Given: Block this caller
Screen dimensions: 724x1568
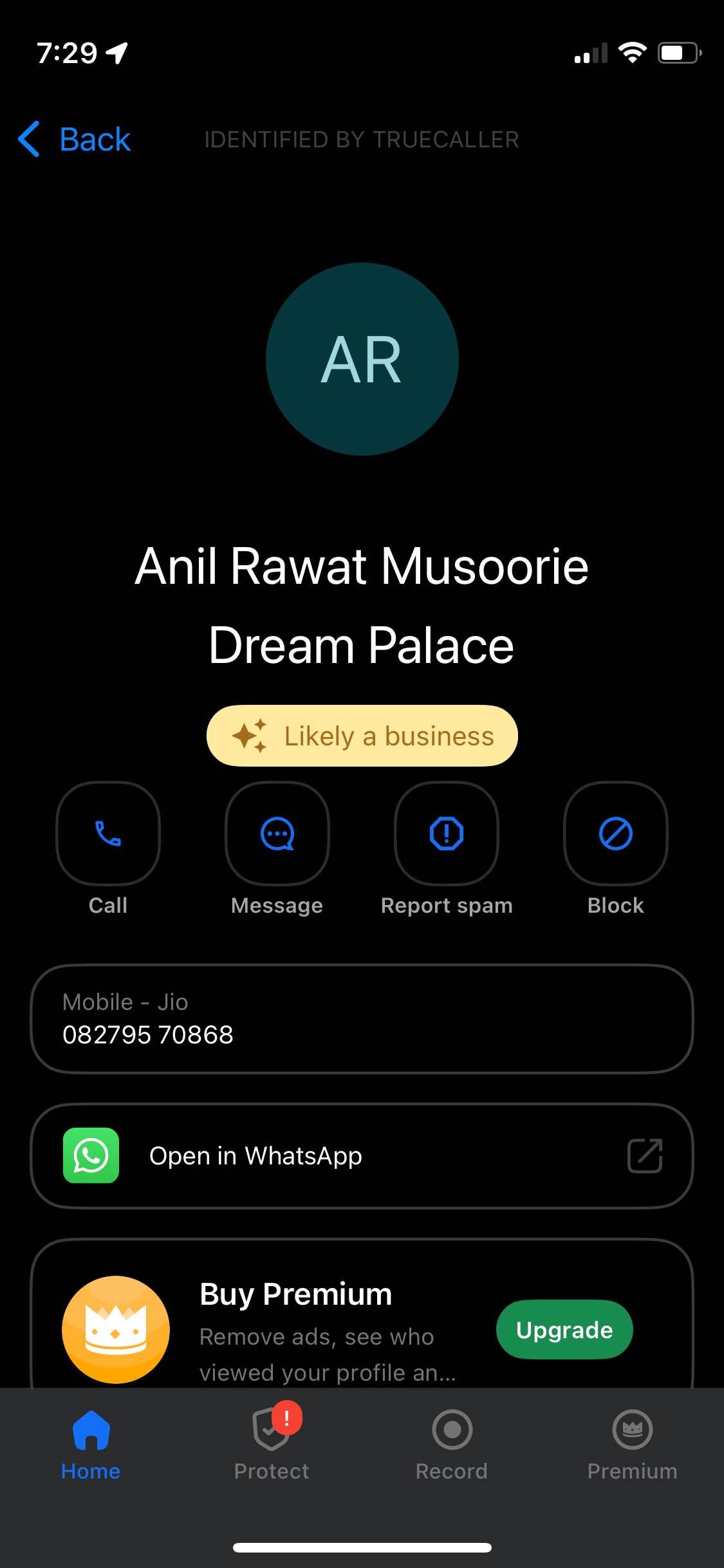Looking at the screenshot, I should (x=615, y=834).
